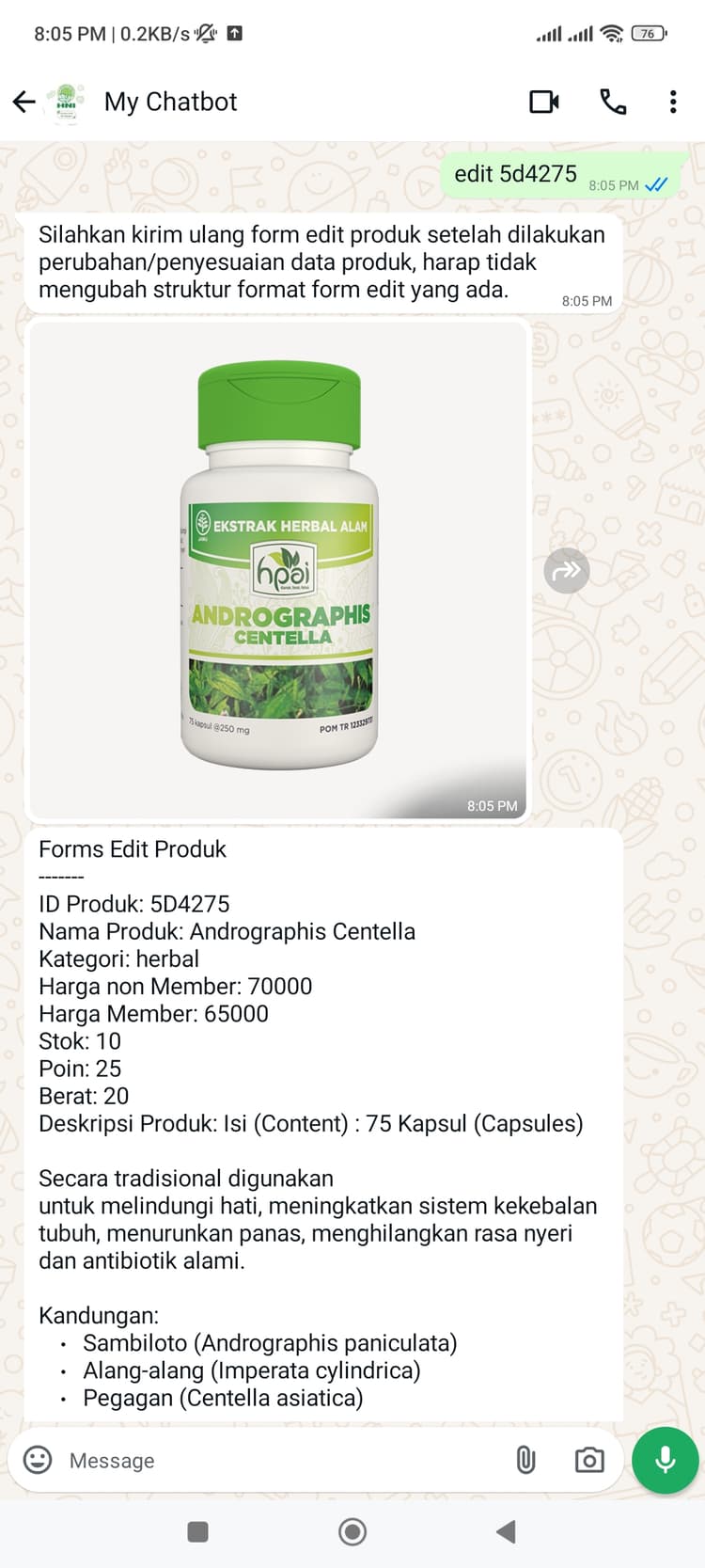The image size is (705, 1568).
Task: Forward the product image message
Action: 567,570
